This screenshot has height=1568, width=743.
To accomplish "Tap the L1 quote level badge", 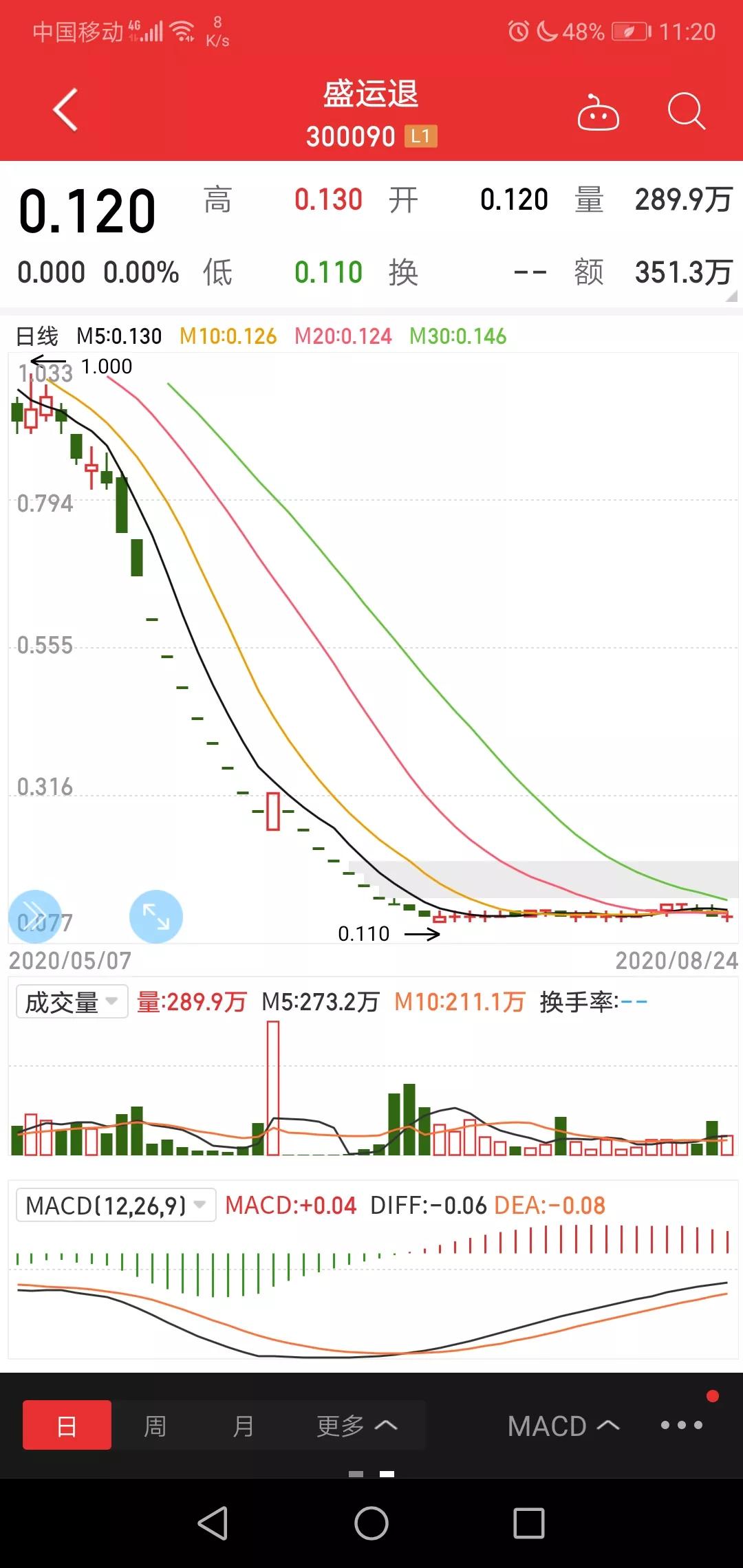I will (x=420, y=137).
